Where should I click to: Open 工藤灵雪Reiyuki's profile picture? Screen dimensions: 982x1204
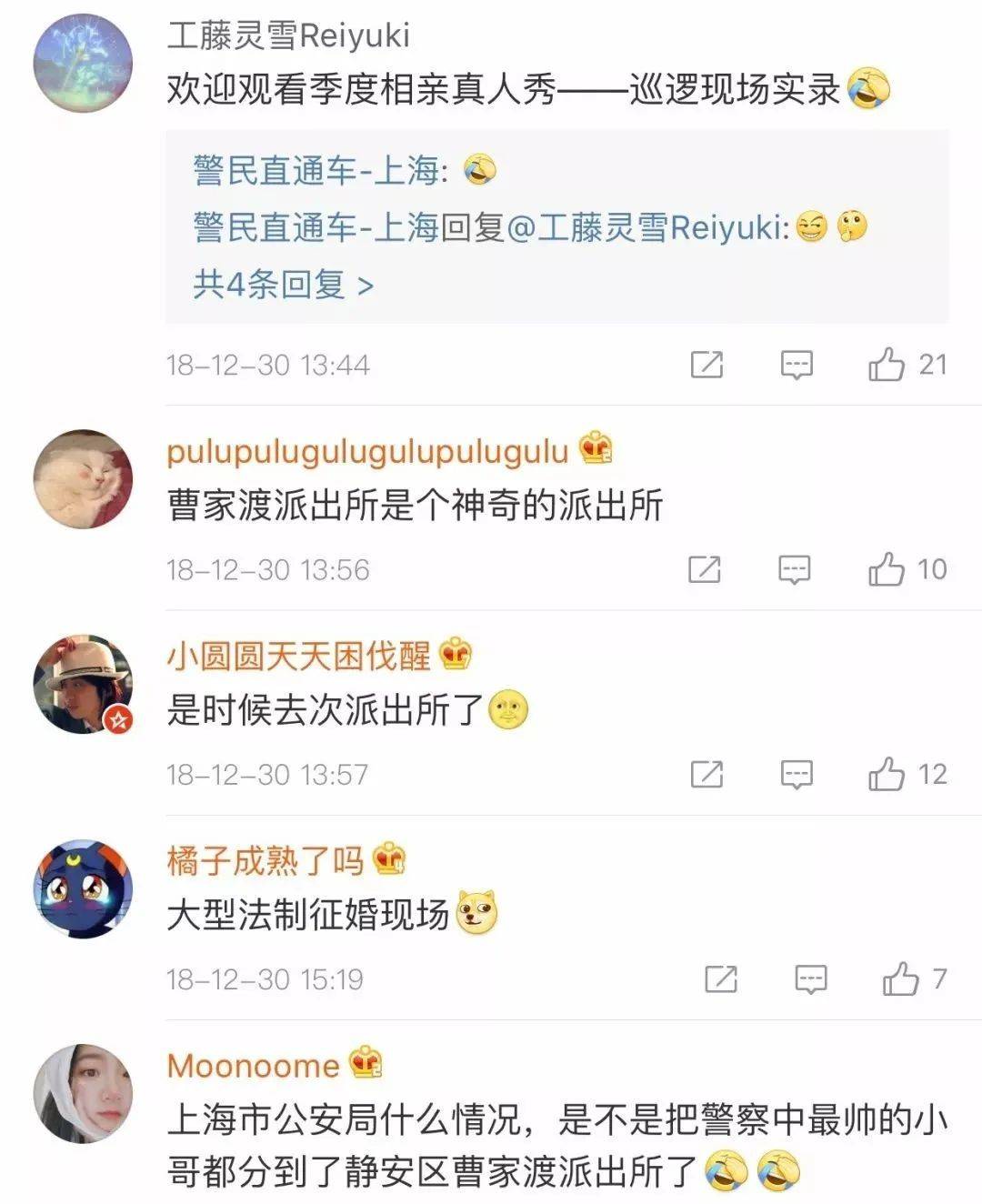83,63
